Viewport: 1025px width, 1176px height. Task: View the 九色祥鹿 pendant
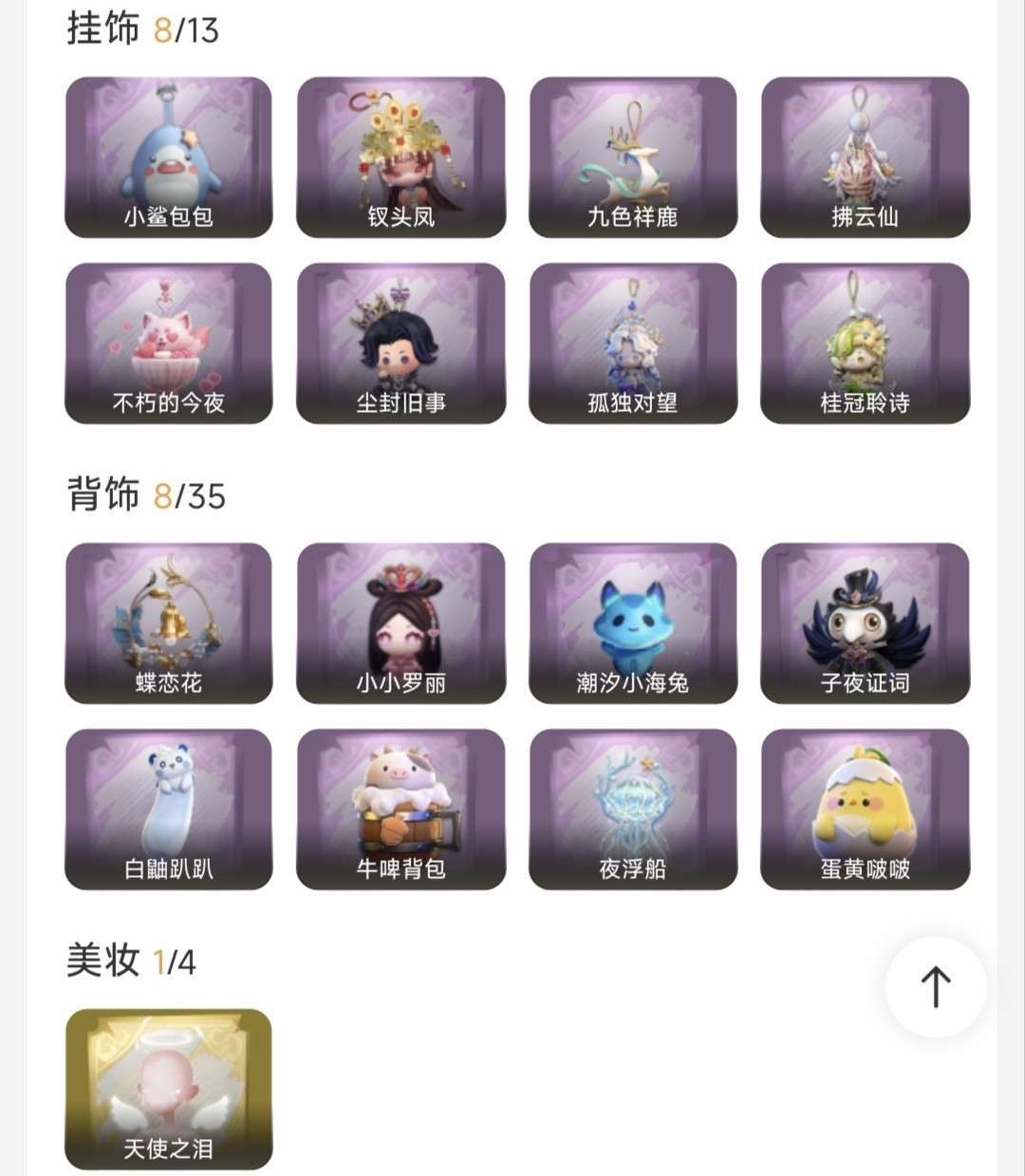pyautogui.click(x=633, y=158)
